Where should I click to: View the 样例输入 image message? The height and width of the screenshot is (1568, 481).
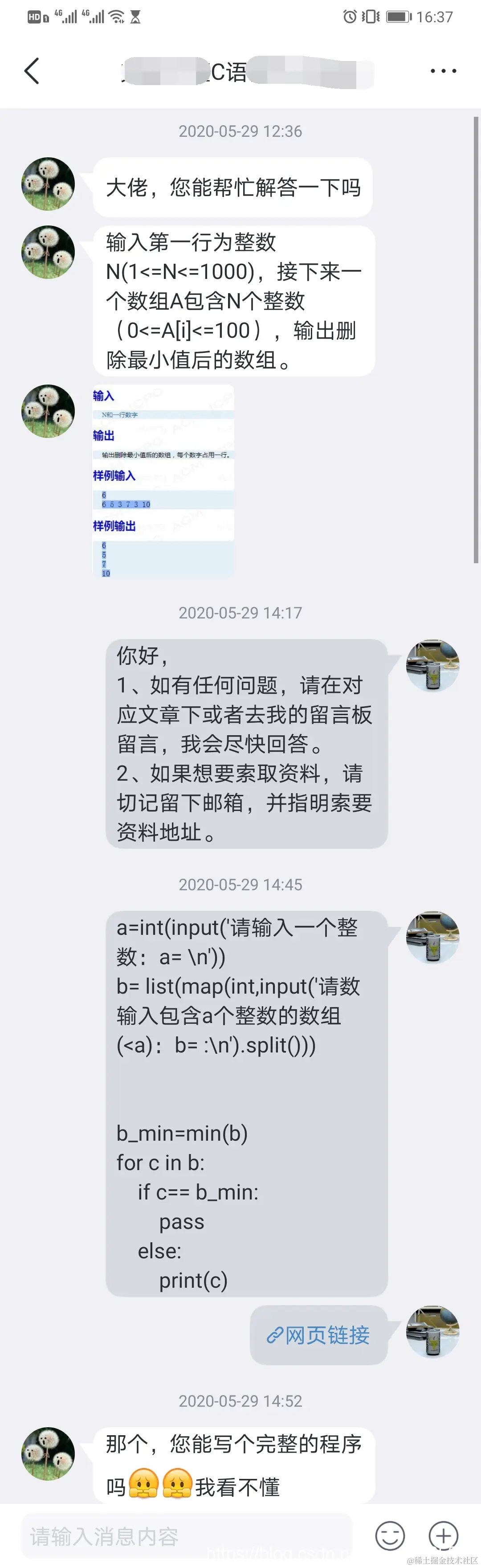click(163, 481)
